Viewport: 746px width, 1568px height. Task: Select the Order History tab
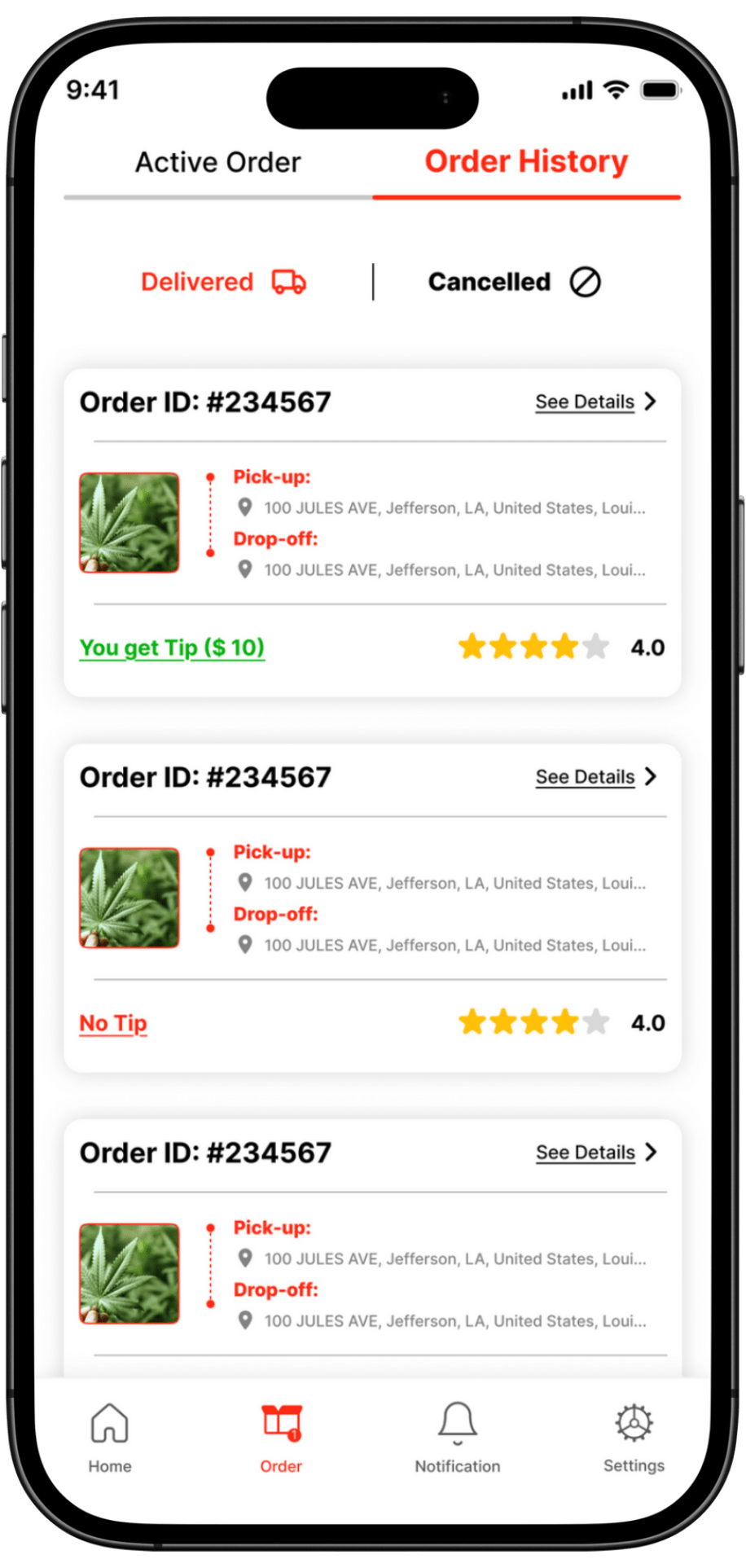click(526, 162)
